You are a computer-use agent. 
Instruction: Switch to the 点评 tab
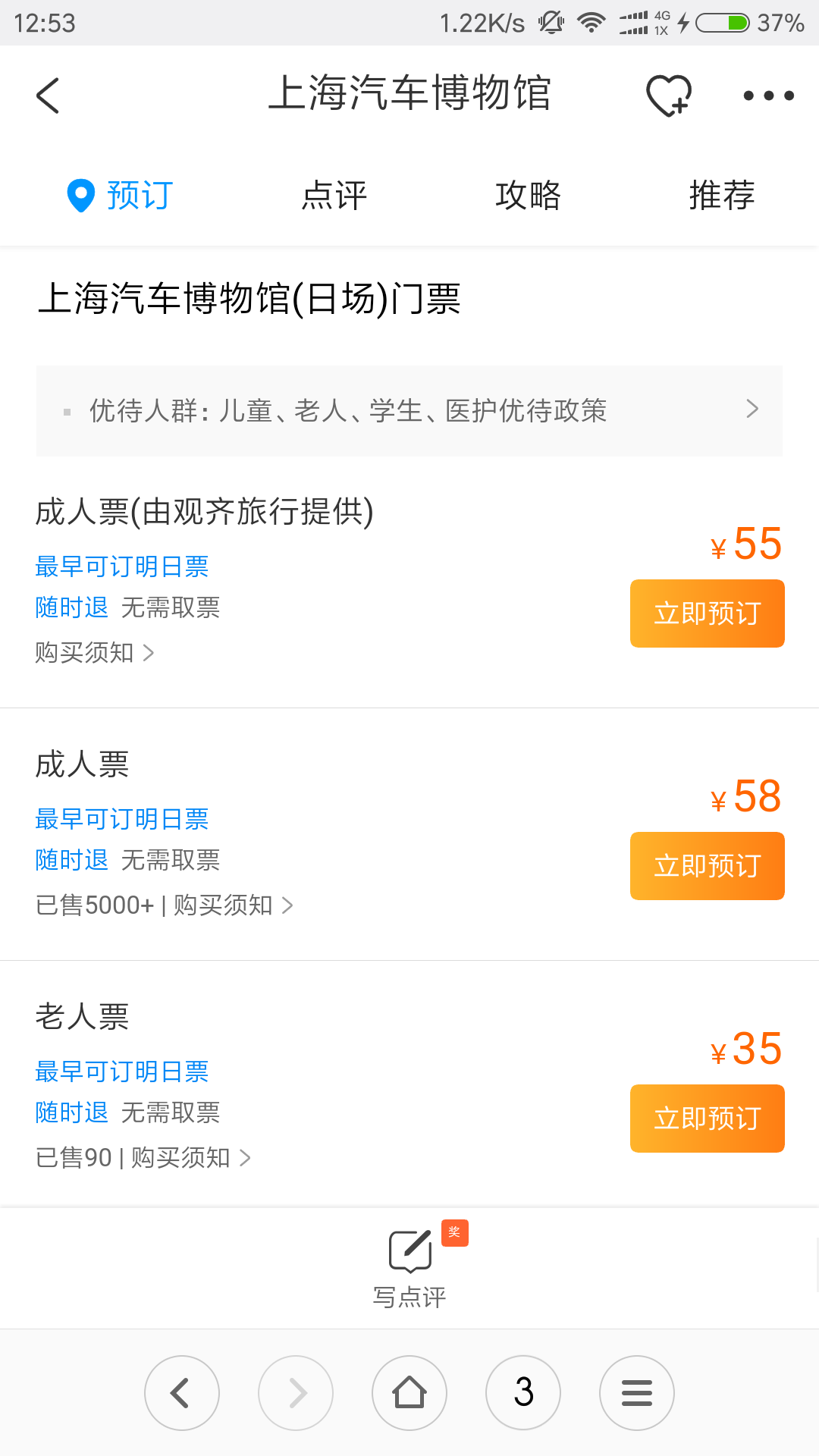click(x=334, y=196)
